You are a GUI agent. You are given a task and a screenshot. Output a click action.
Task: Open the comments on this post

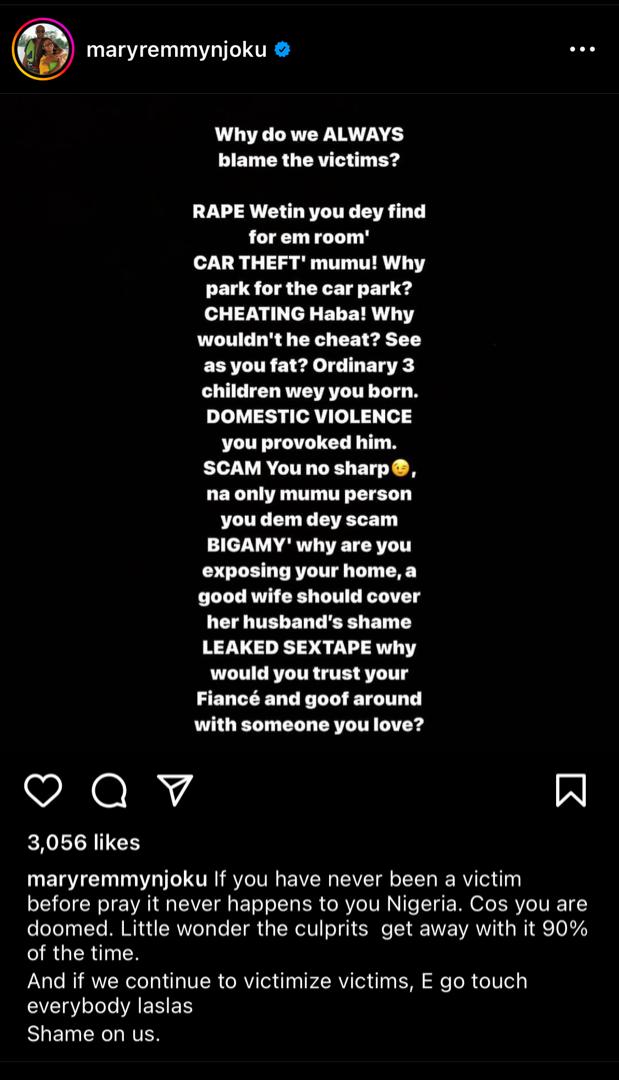(x=109, y=790)
